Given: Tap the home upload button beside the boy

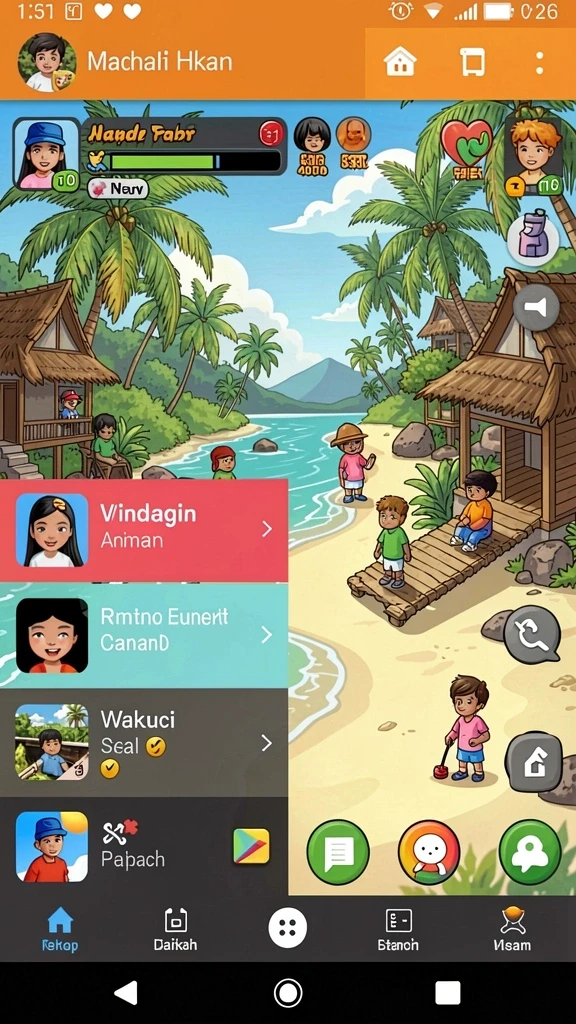Looking at the screenshot, I should coord(534,762).
